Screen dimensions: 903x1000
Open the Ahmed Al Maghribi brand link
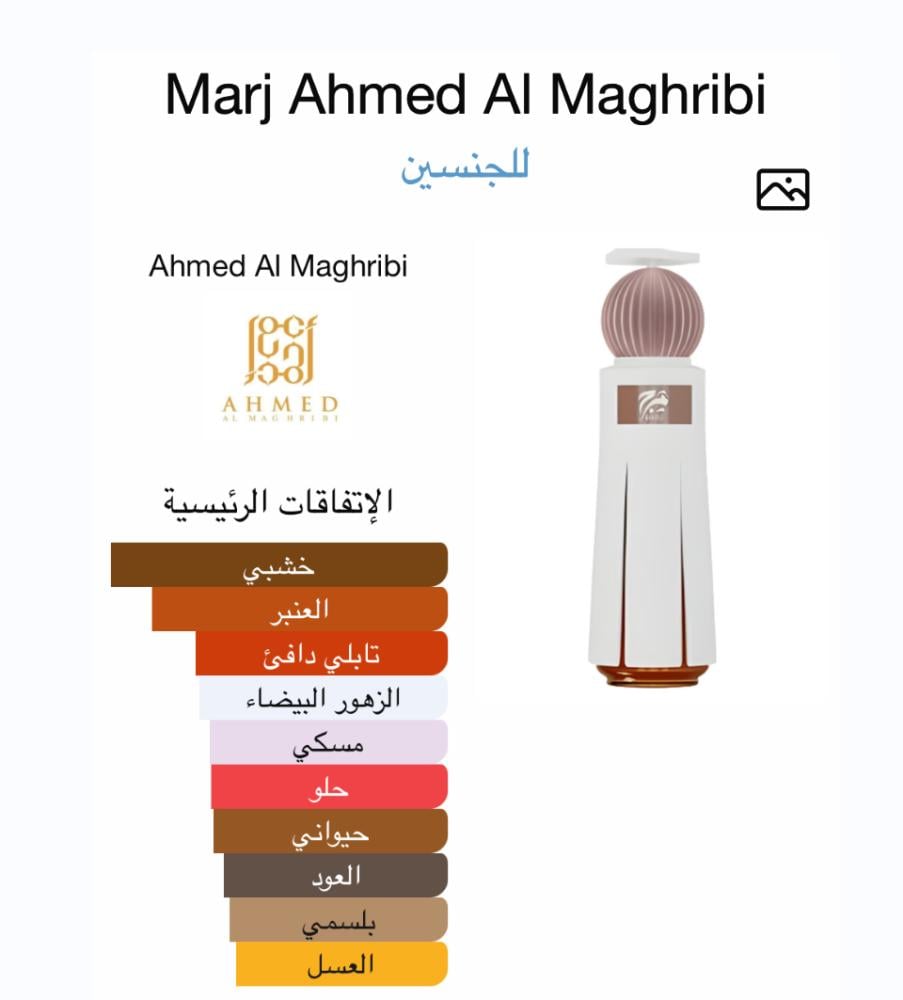278,267
